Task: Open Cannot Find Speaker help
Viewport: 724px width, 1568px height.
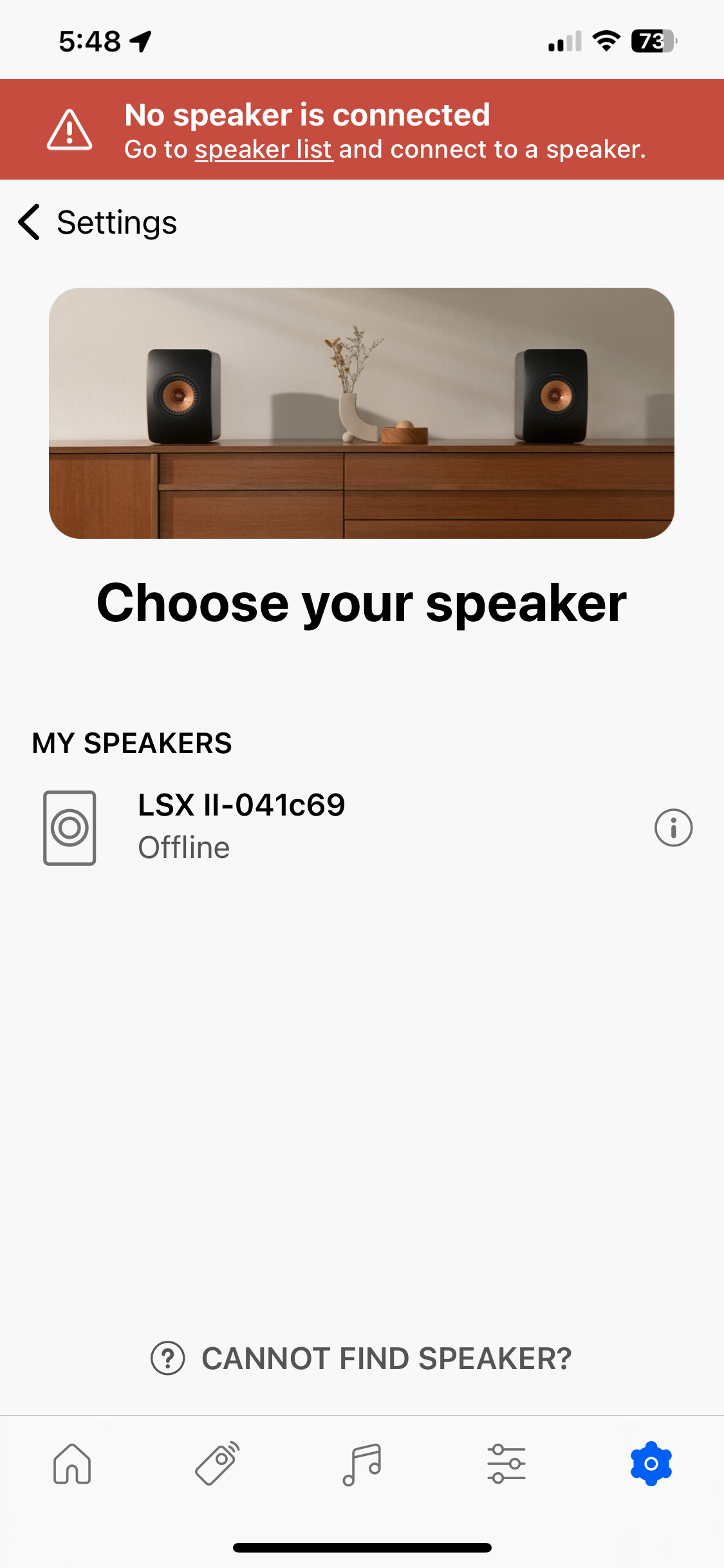Action: coord(362,1358)
